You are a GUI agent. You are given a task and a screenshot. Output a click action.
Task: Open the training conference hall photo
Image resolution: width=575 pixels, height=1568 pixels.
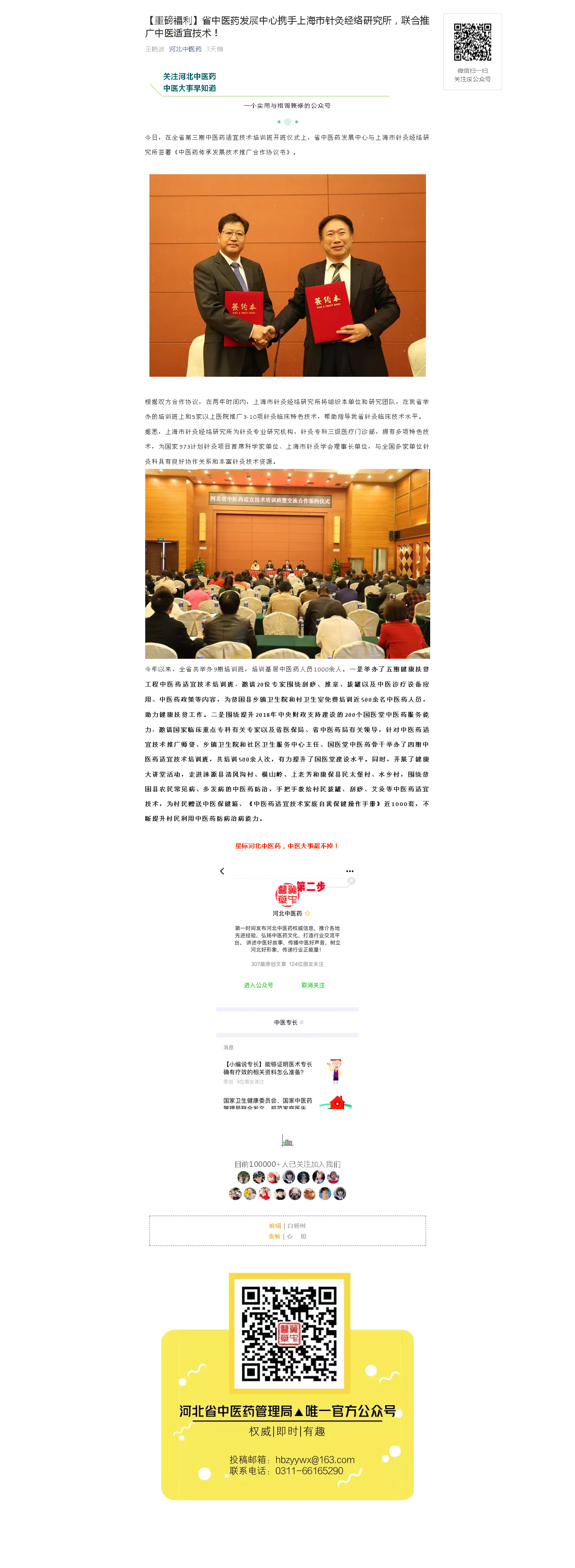pyautogui.click(x=287, y=563)
